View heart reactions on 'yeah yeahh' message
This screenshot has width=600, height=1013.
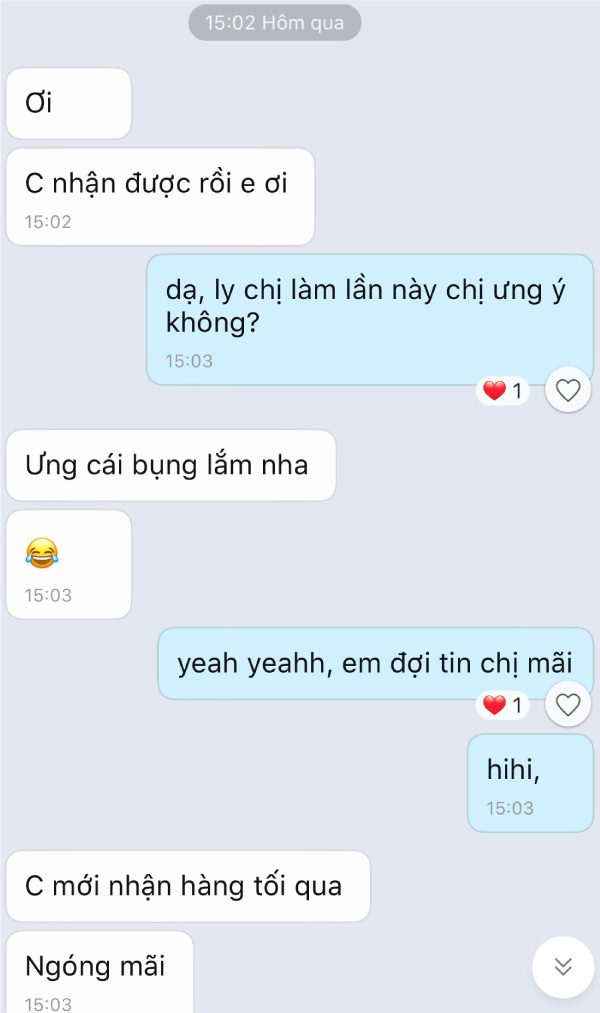click(504, 705)
